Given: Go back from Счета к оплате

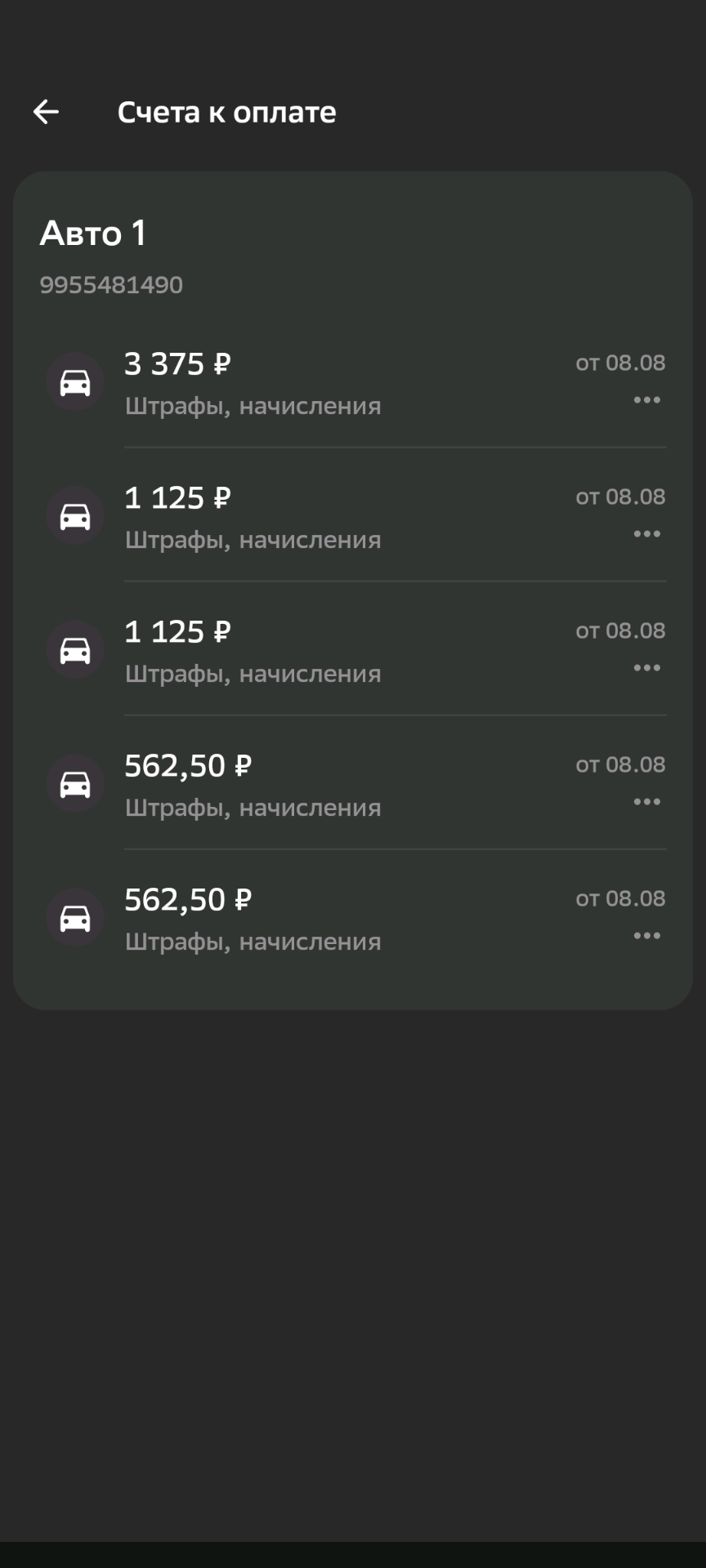Looking at the screenshot, I should [x=46, y=112].
